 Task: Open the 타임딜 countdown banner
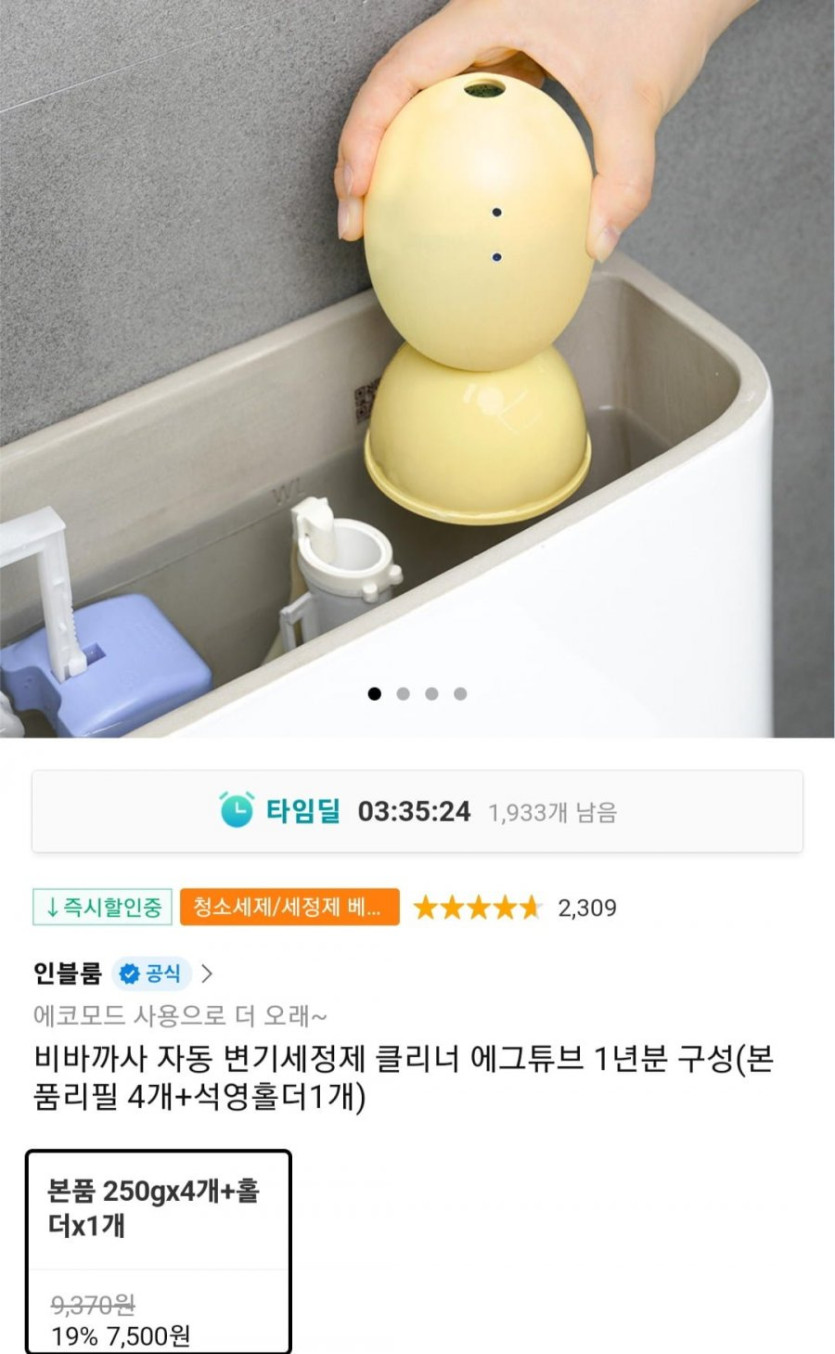click(x=417, y=811)
